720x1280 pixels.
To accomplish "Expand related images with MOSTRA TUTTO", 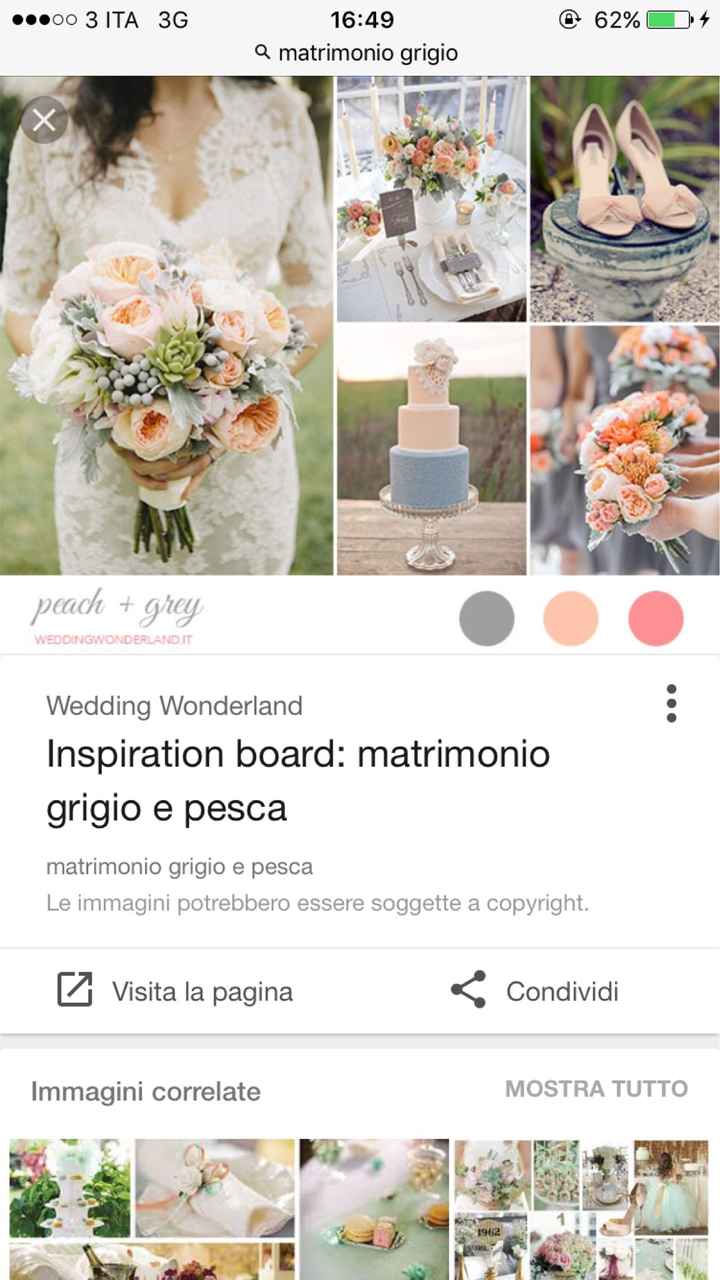I will coord(596,1089).
